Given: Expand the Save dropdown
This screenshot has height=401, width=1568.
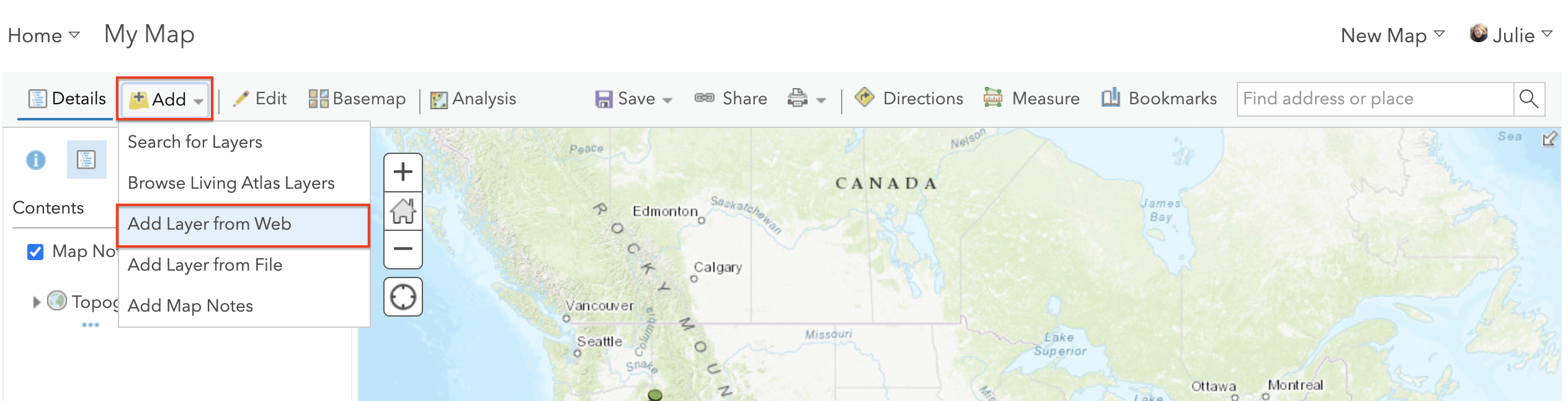Looking at the screenshot, I should point(634,99).
